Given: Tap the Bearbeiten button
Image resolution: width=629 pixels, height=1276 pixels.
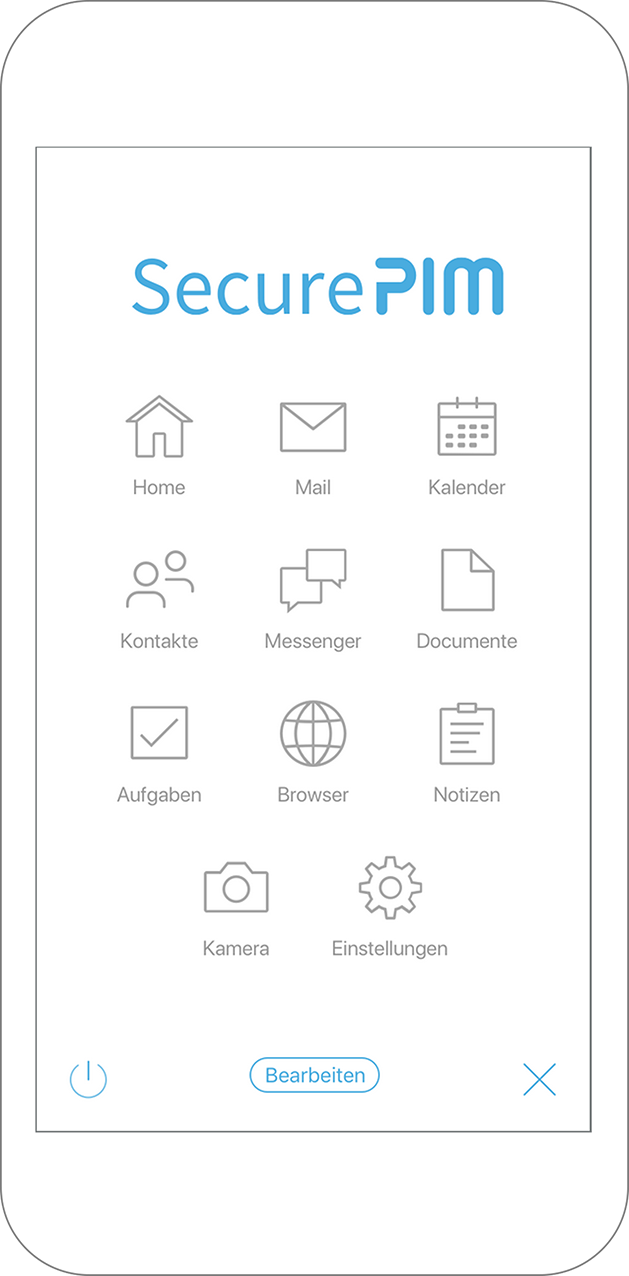Looking at the screenshot, I should [x=314, y=1075].
